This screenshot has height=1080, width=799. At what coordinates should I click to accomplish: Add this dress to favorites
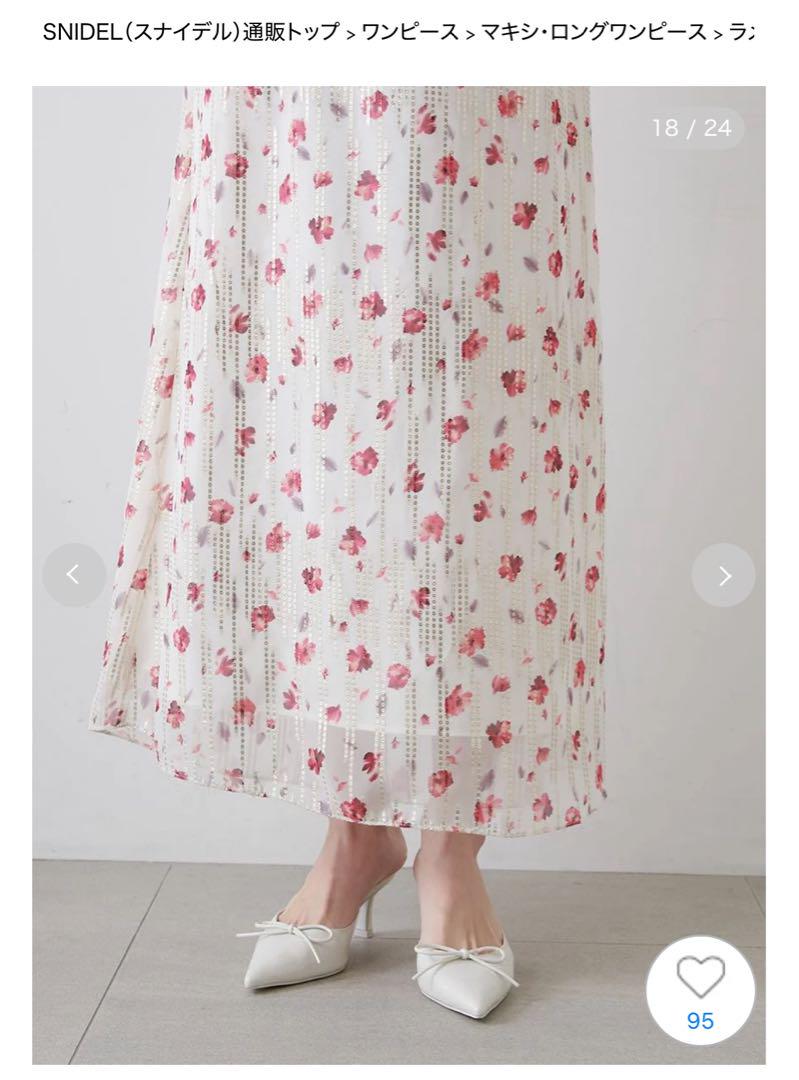pyautogui.click(x=701, y=991)
